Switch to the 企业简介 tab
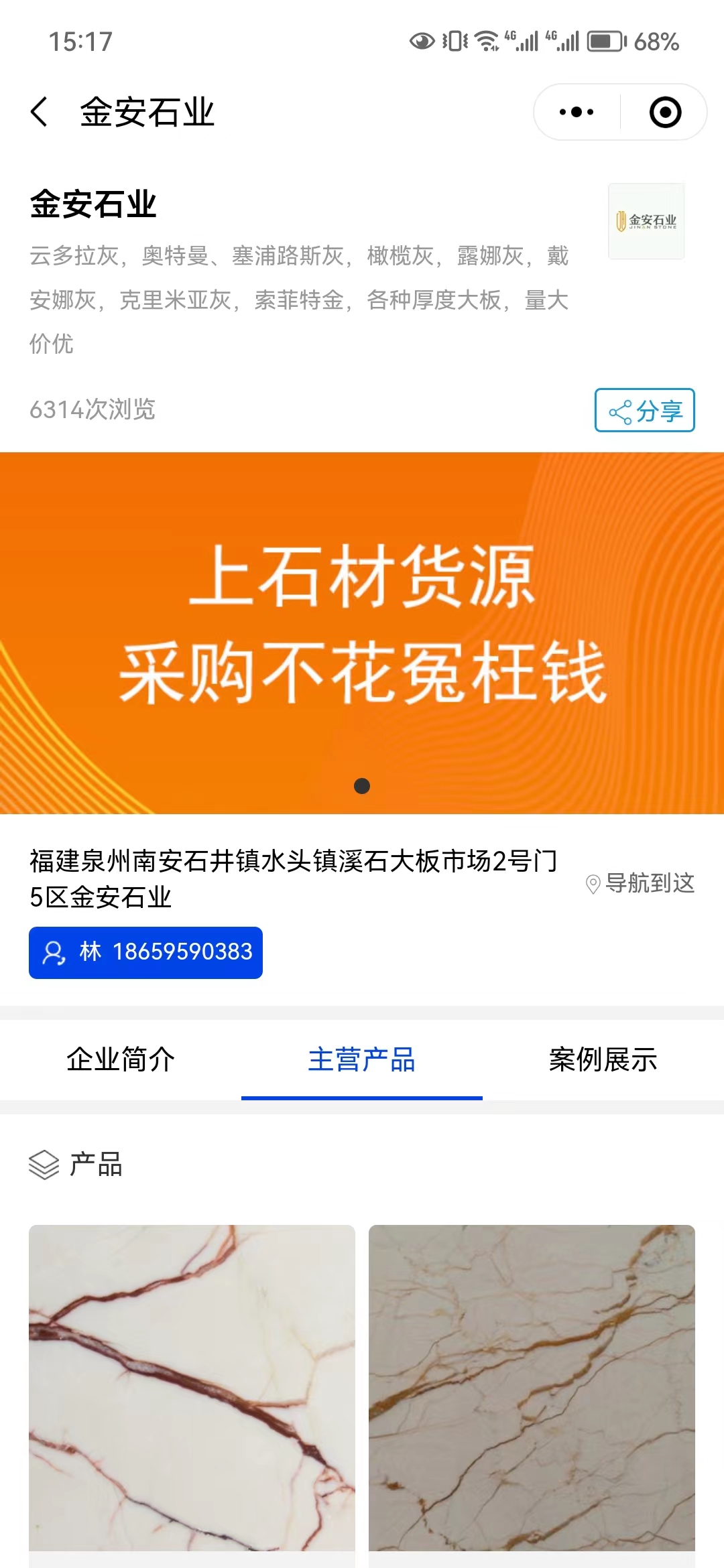 (x=121, y=1059)
